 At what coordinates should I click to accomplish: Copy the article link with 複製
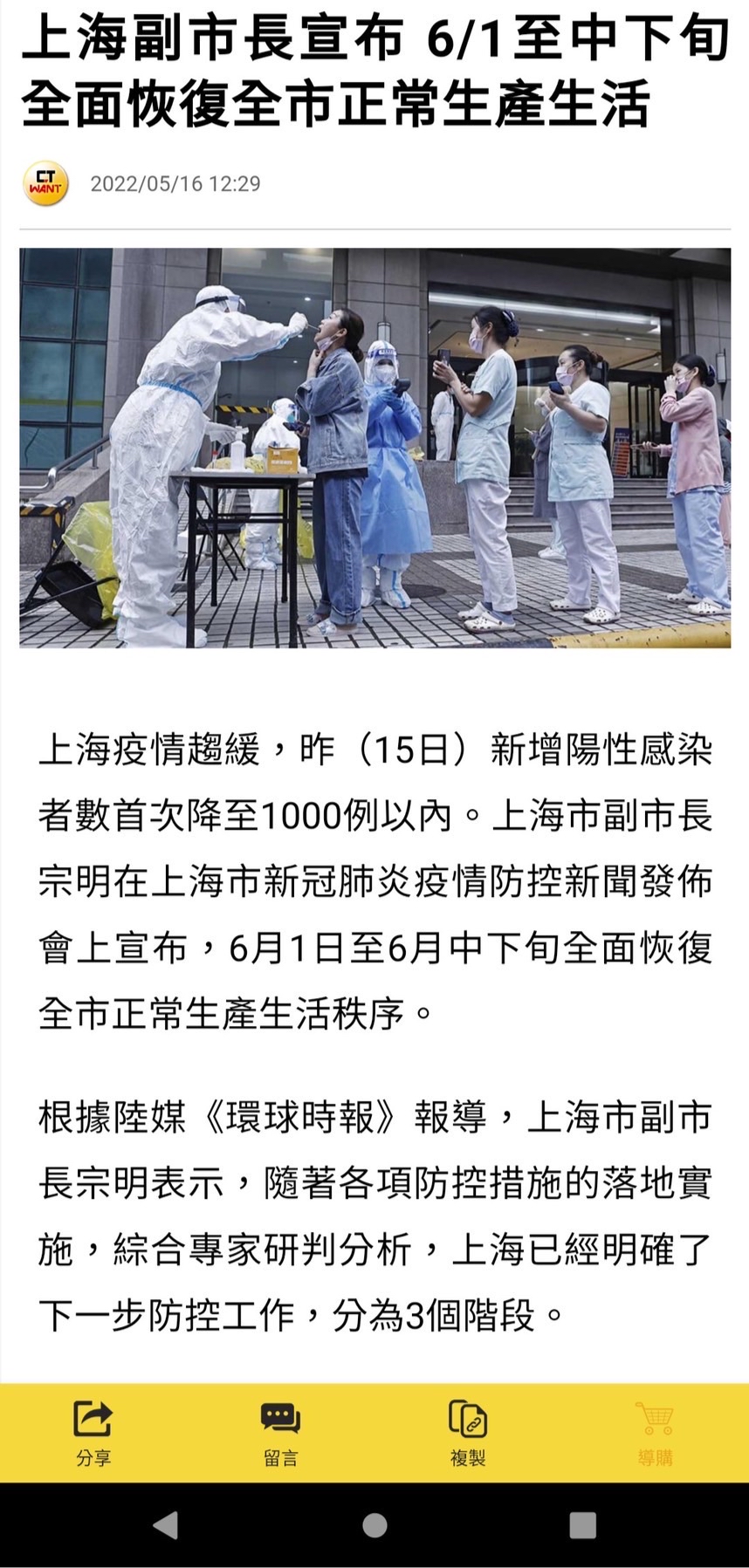(468, 1431)
